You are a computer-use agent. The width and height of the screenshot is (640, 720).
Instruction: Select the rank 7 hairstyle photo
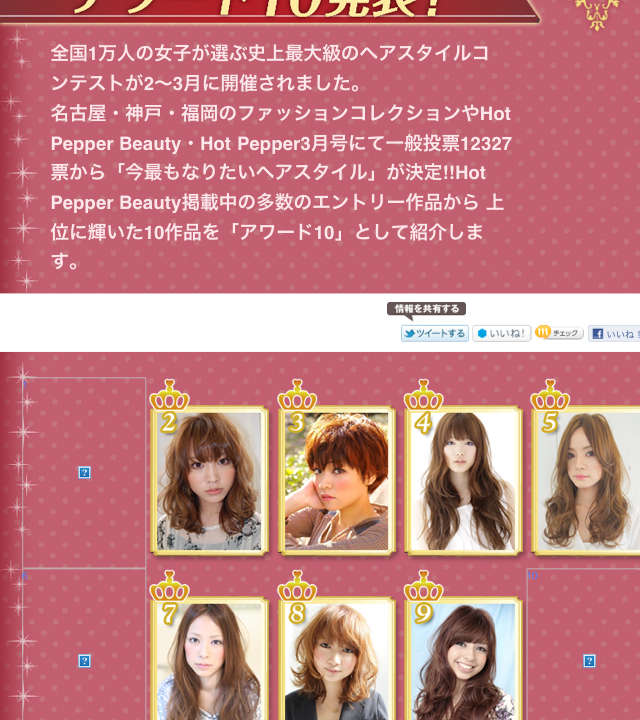click(x=209, y=660)
